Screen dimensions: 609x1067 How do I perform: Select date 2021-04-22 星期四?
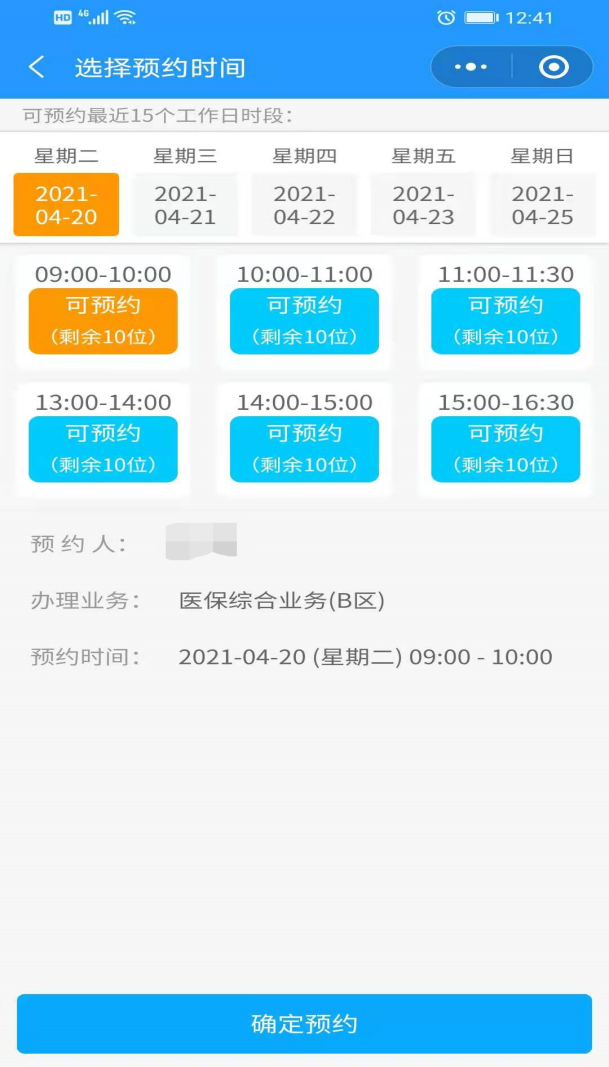[304, 205]
